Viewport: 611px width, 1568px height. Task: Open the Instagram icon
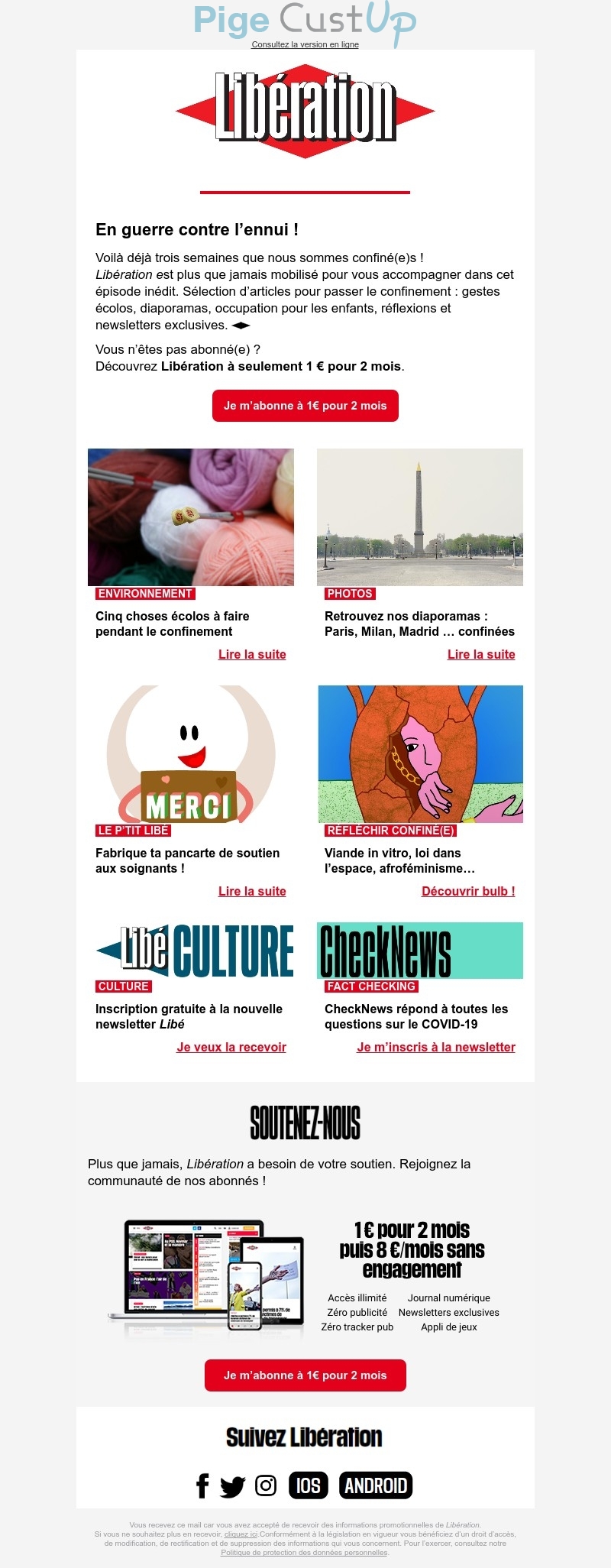pos(265,1485)
